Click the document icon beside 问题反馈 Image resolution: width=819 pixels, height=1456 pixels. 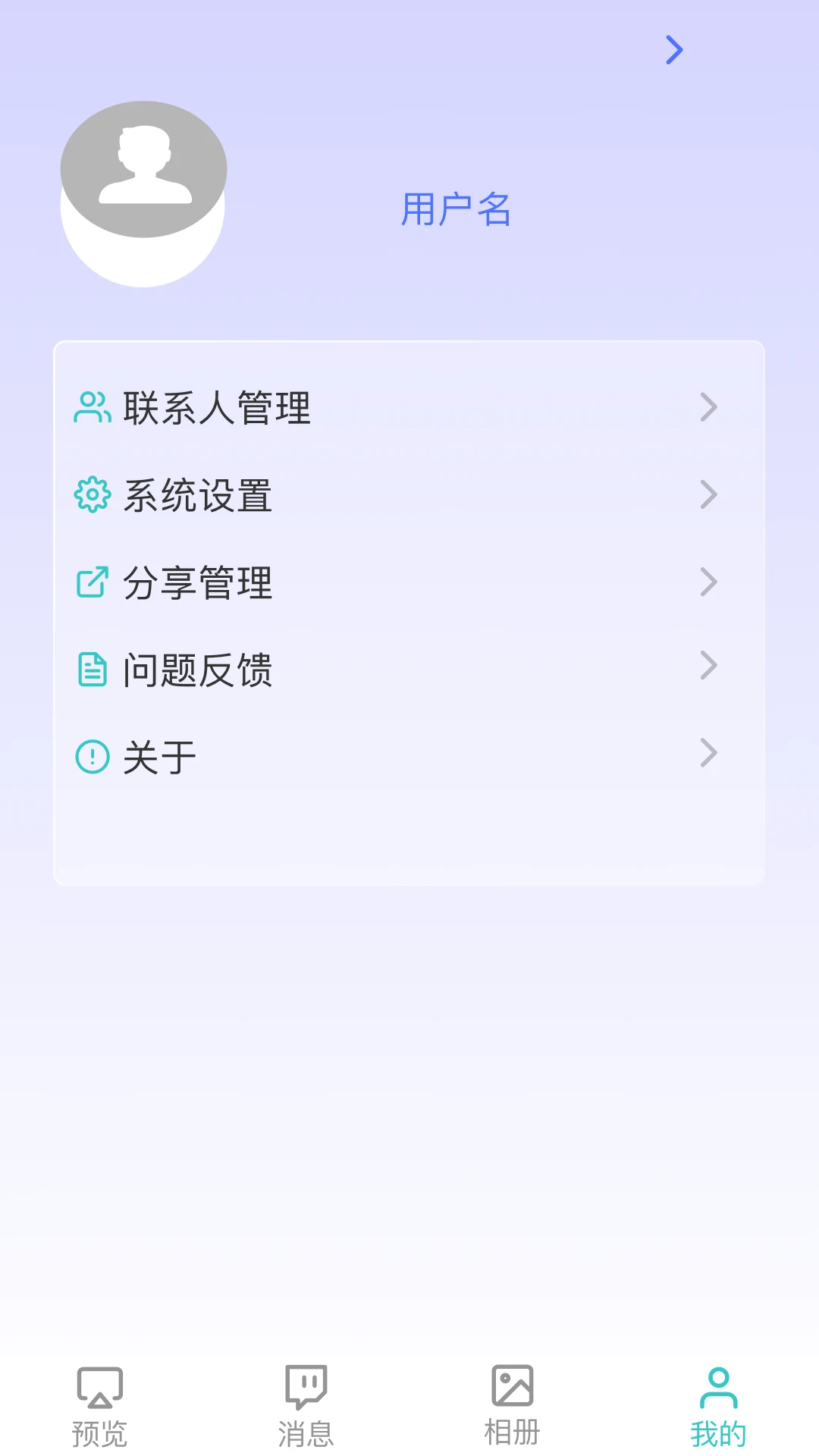tap(91, 667)
